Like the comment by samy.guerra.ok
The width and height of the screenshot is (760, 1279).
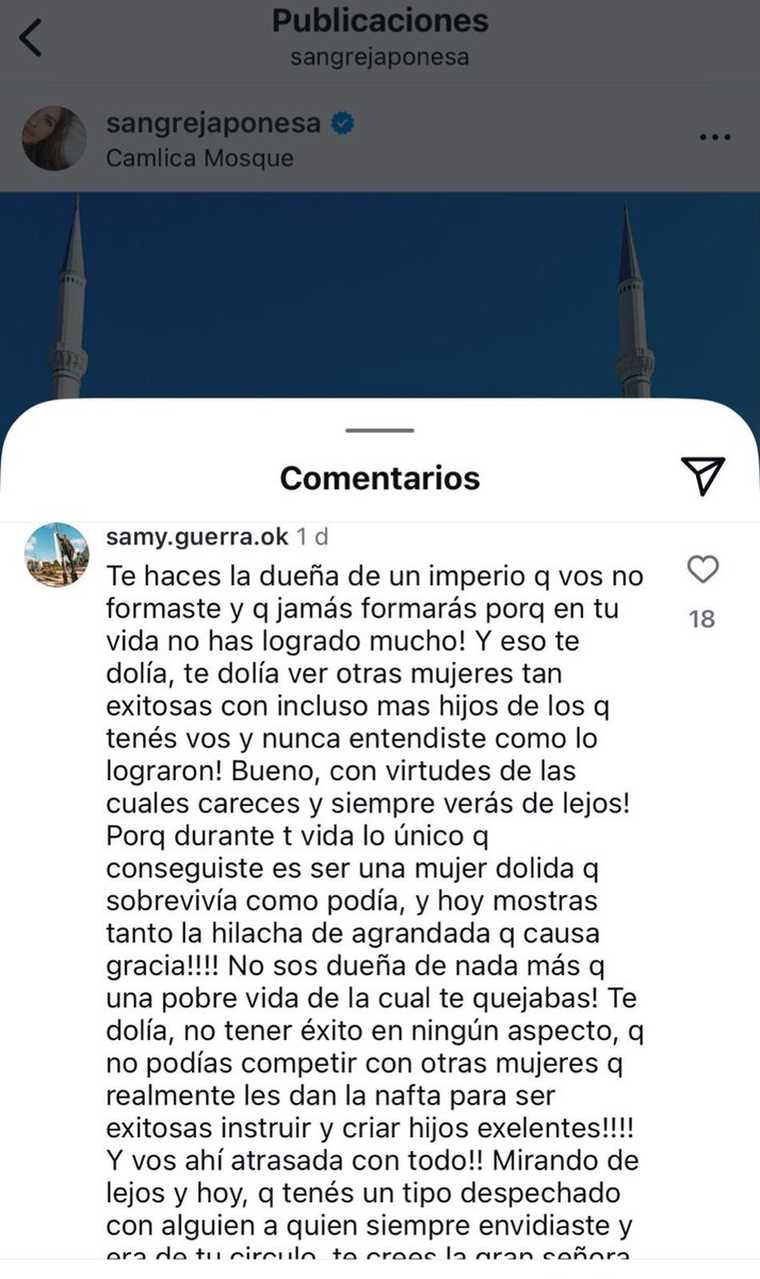(703, 570)
